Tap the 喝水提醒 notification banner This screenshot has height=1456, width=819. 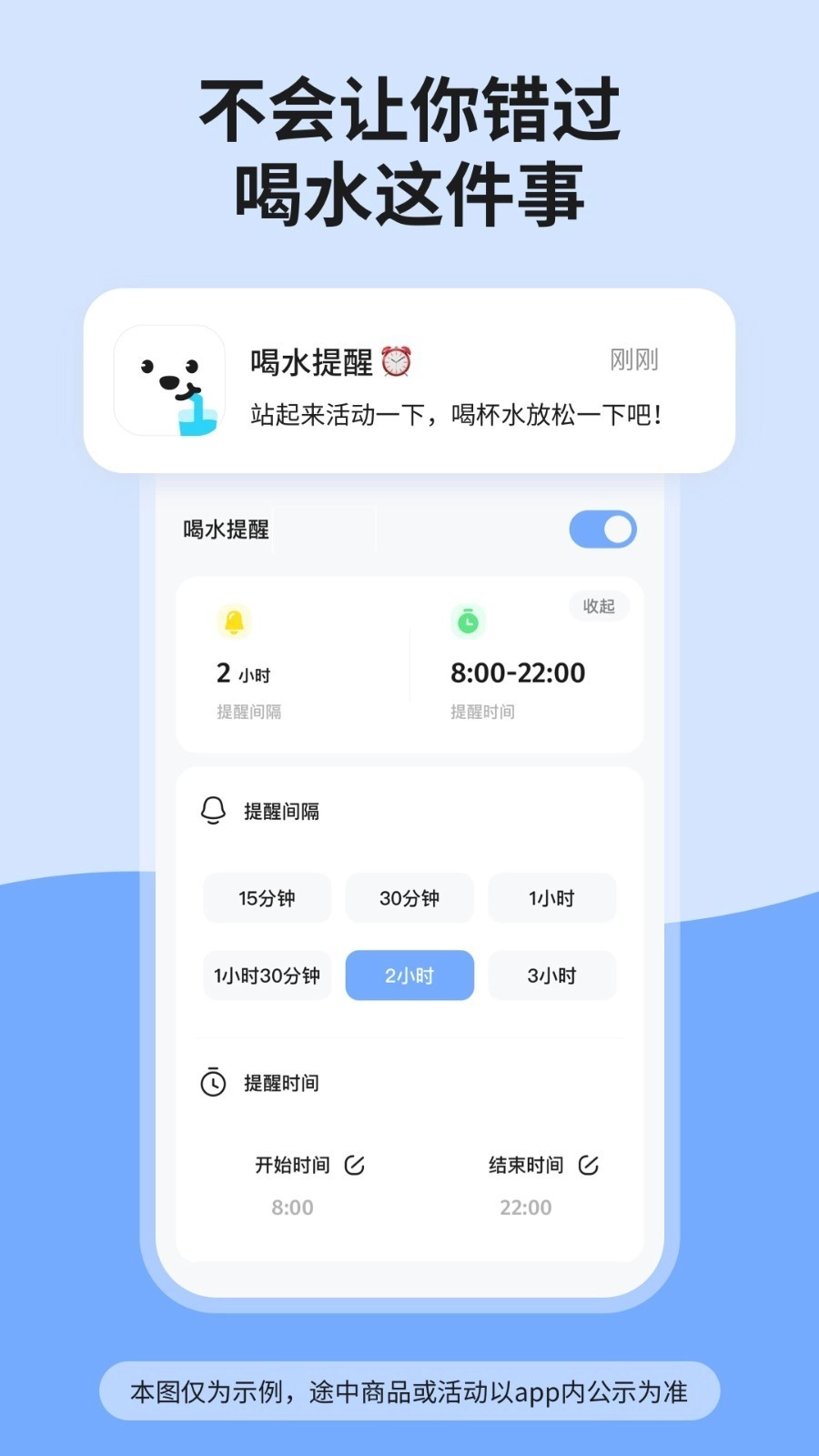409,382
